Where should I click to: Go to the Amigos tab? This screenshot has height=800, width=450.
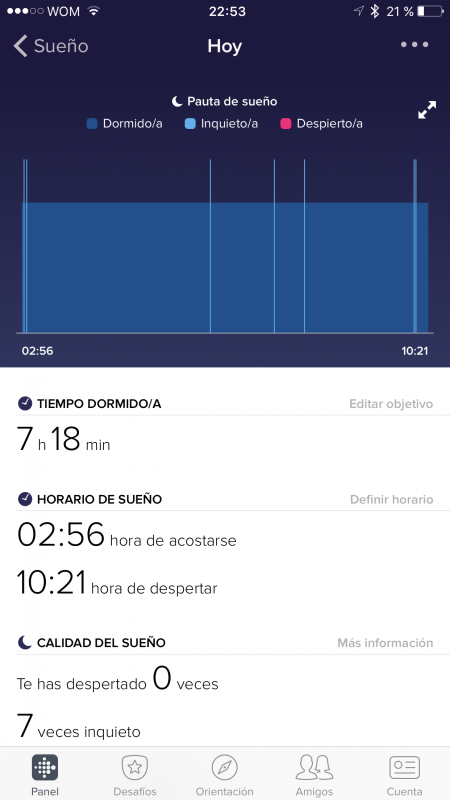314,774
